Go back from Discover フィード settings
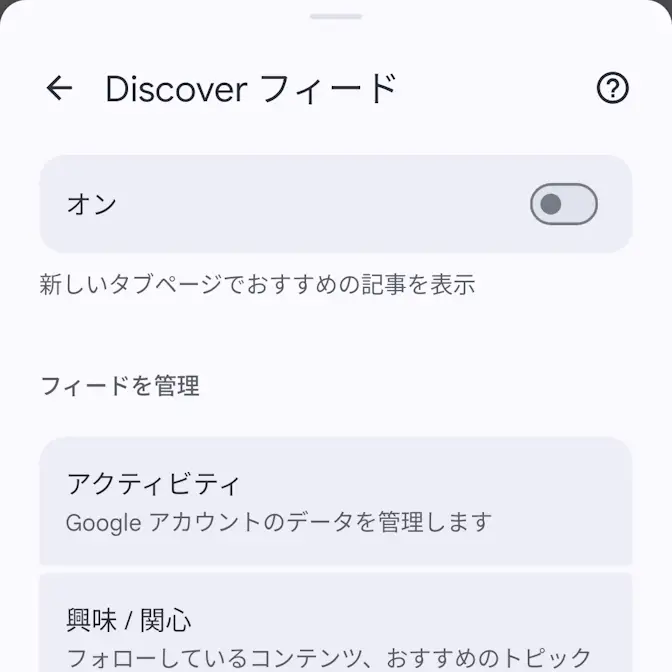The height and width of the screenshot is (672, 672). [59, 89]
